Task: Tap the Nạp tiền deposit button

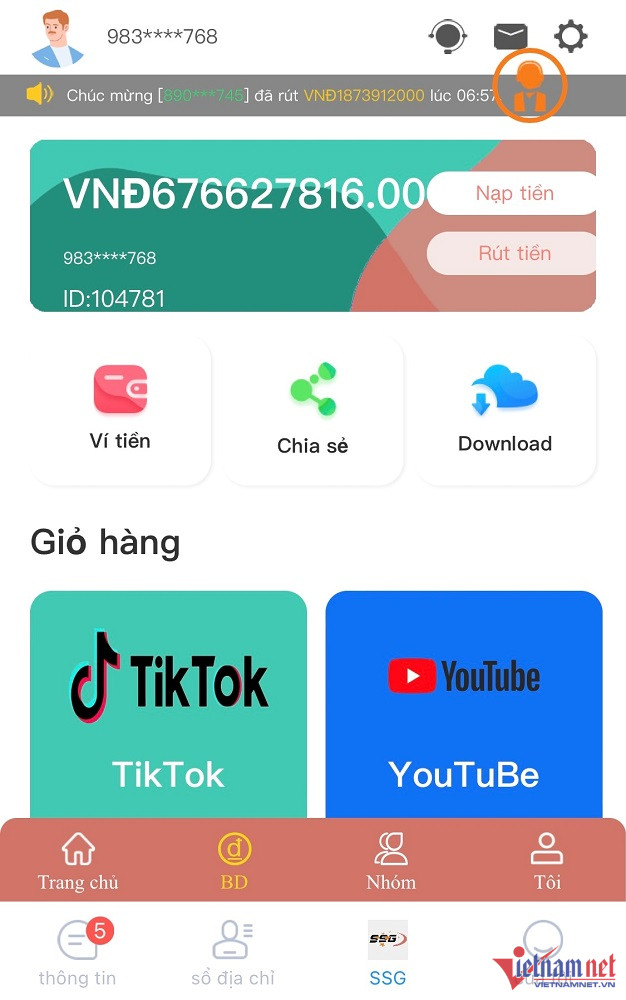Action: click(x=514, y=193)
